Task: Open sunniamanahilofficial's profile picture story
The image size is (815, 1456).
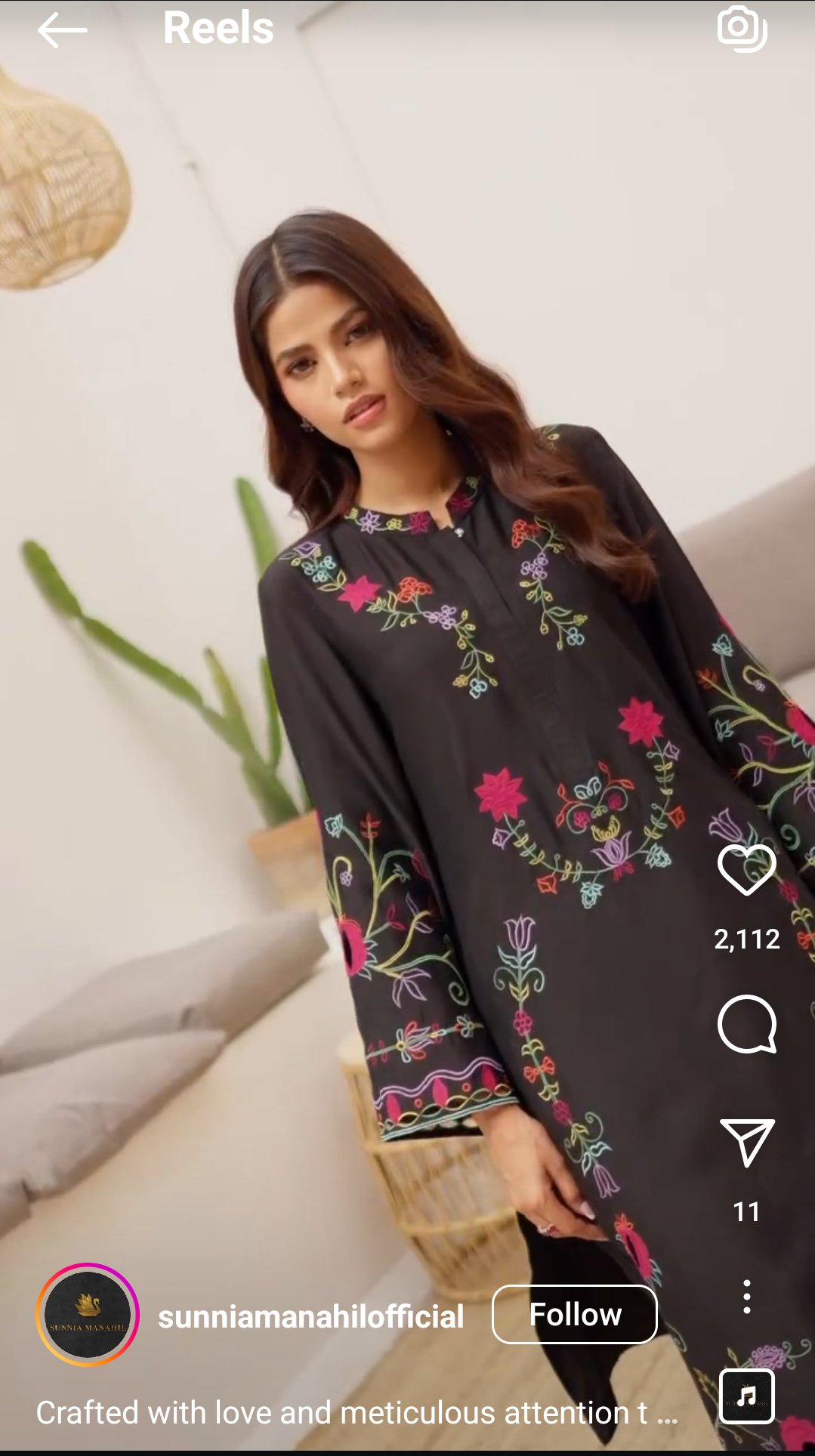Action: pyautogui.click(x=88, y=1315)
